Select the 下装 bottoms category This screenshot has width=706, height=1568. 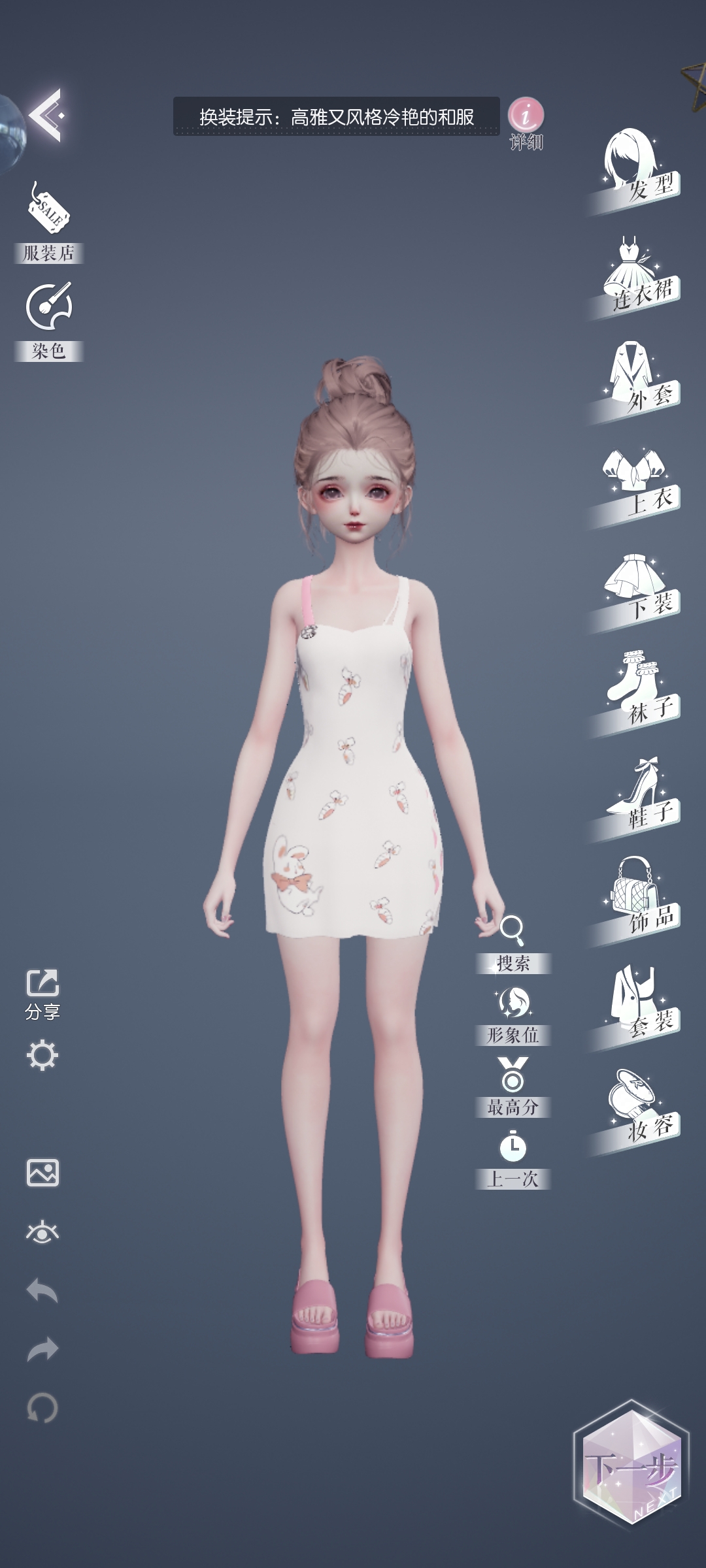[637, 590]
